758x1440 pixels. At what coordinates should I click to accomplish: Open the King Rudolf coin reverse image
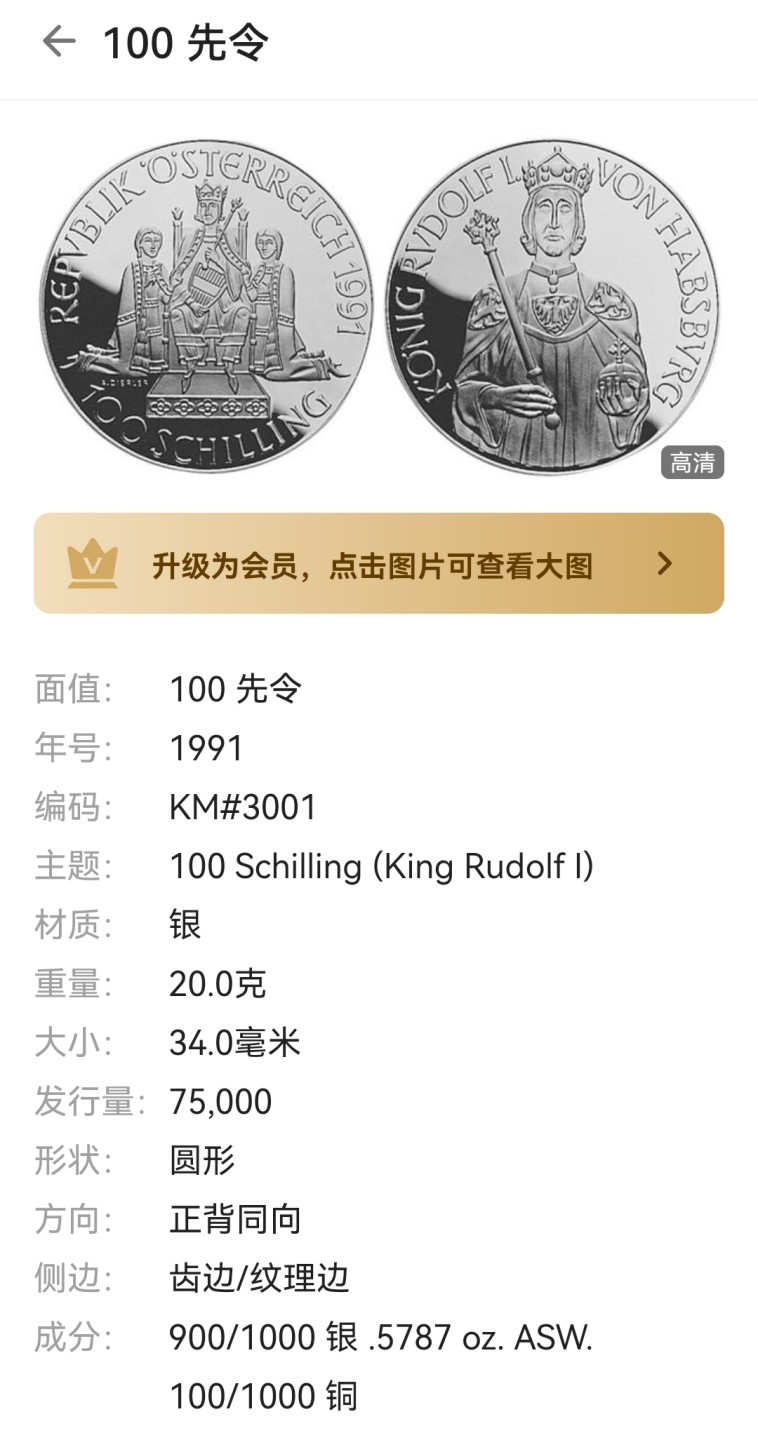click(x=552, y=306)
